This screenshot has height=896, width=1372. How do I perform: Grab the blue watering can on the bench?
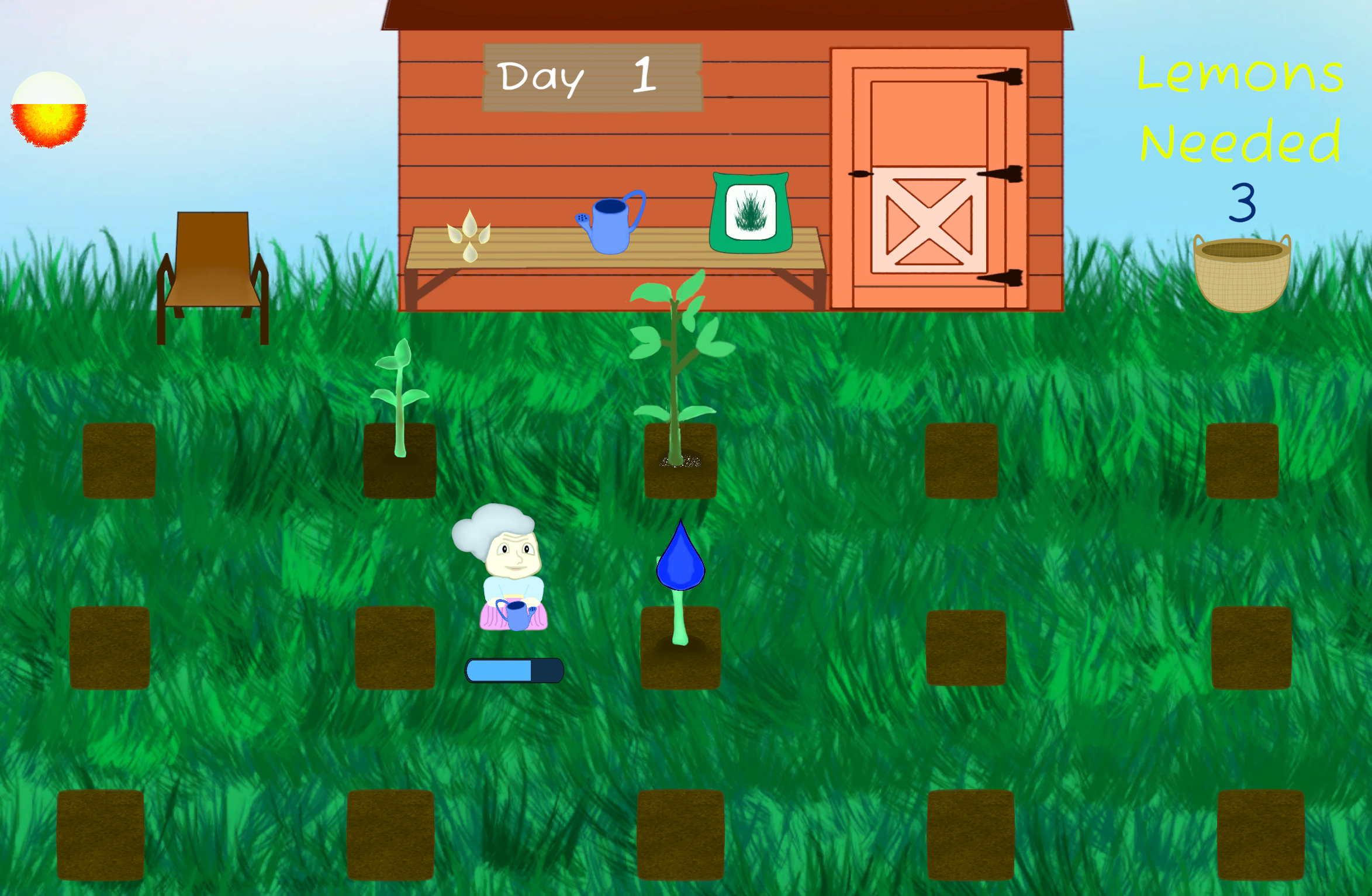click(610, 224)
